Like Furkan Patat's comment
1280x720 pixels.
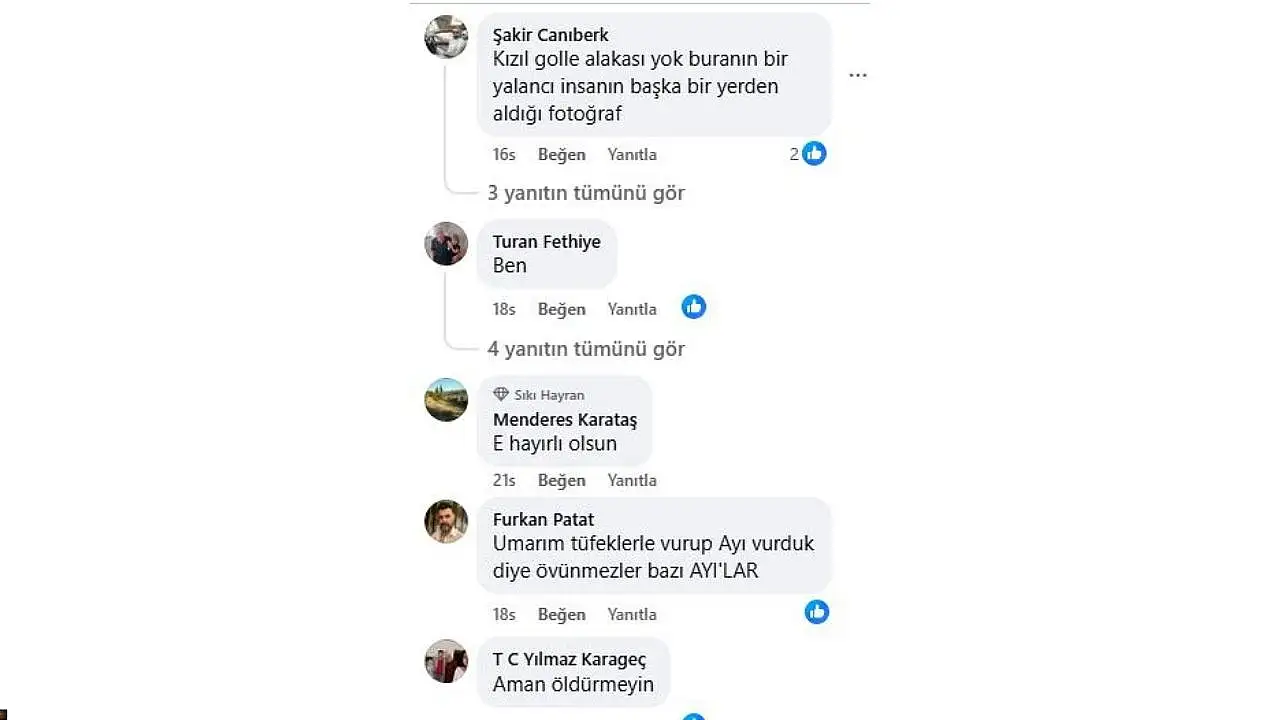tap(561, 614)
